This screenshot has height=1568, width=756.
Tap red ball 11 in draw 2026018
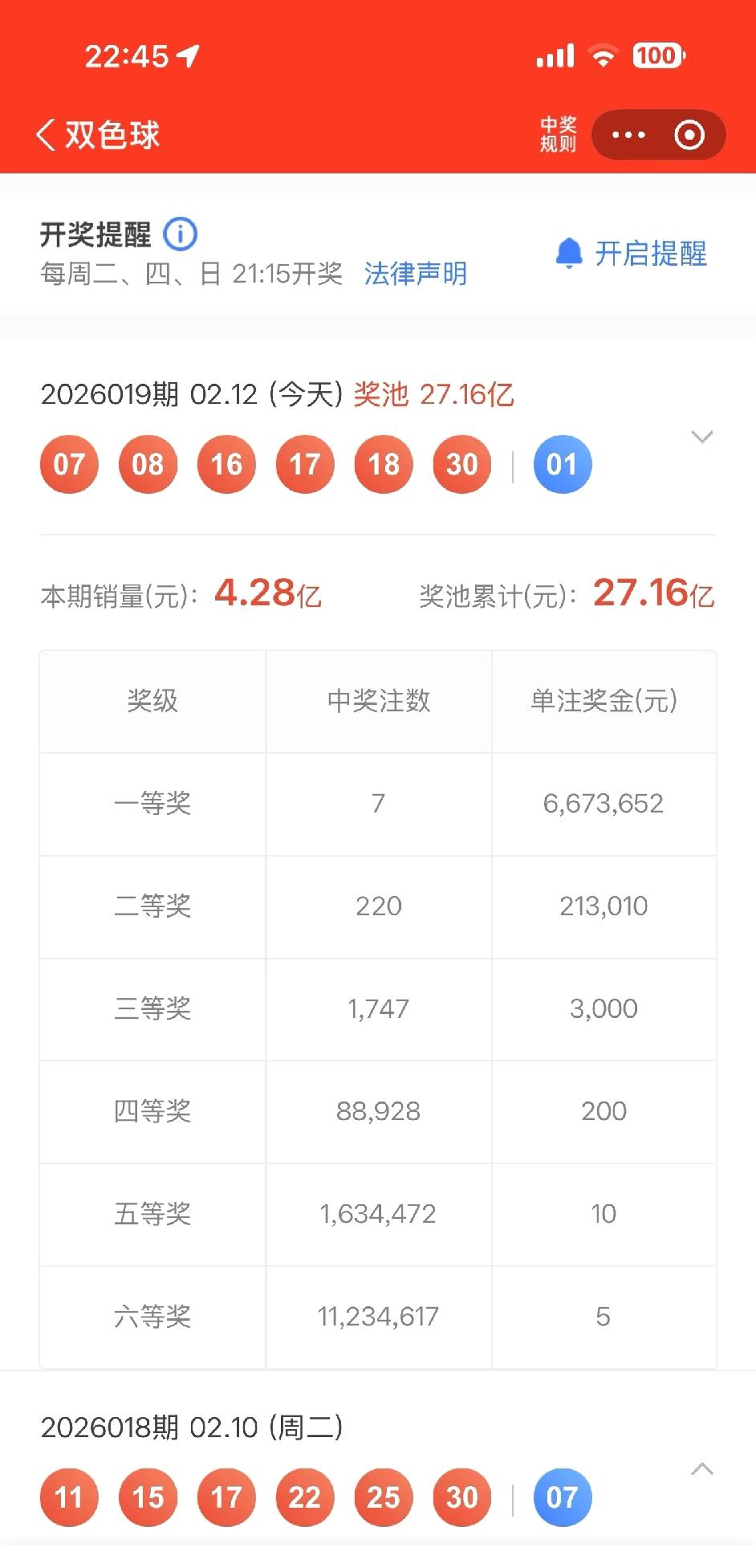68,1497
